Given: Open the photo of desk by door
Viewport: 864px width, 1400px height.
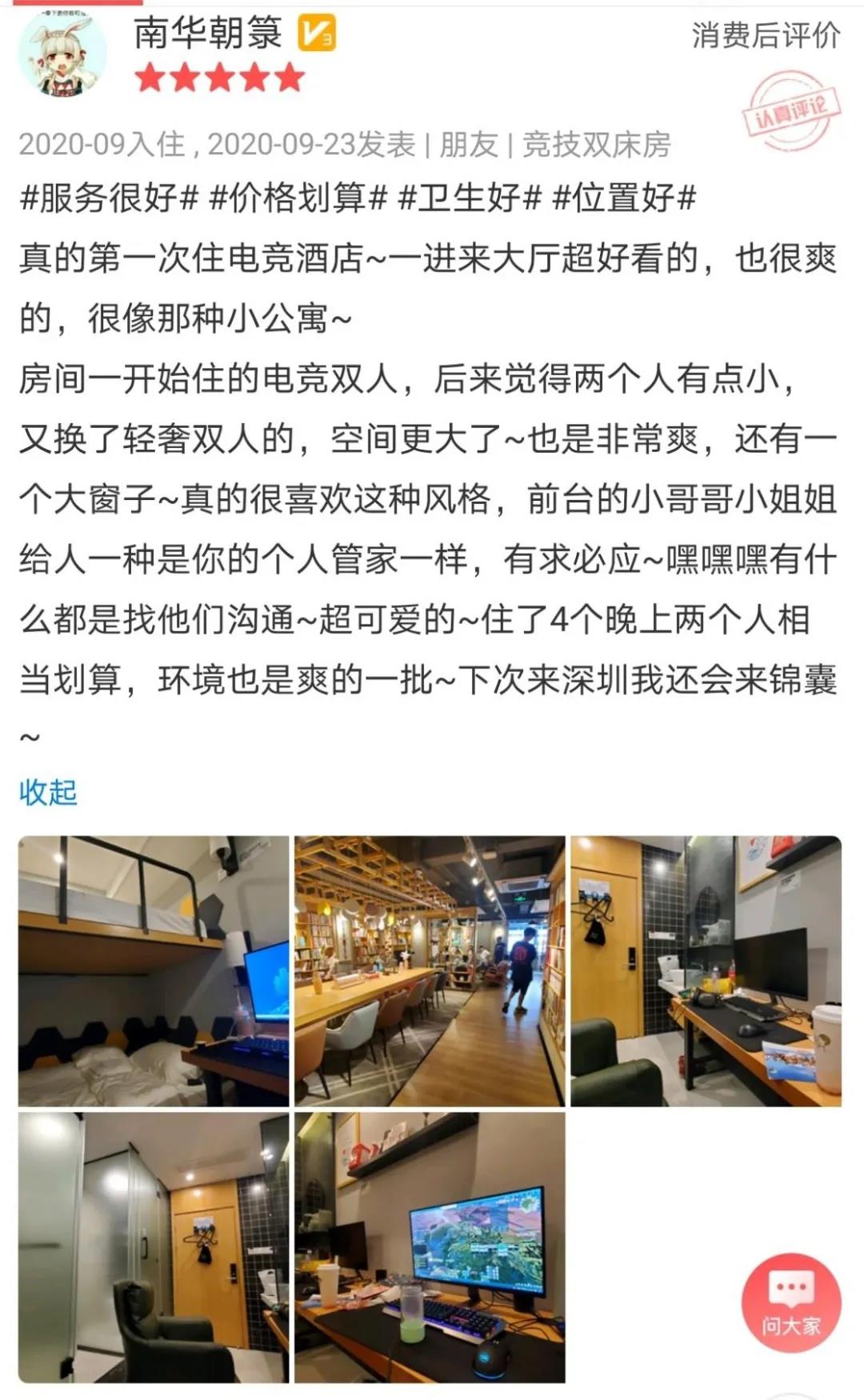Looking at the screenshot, I should point(706,971).
